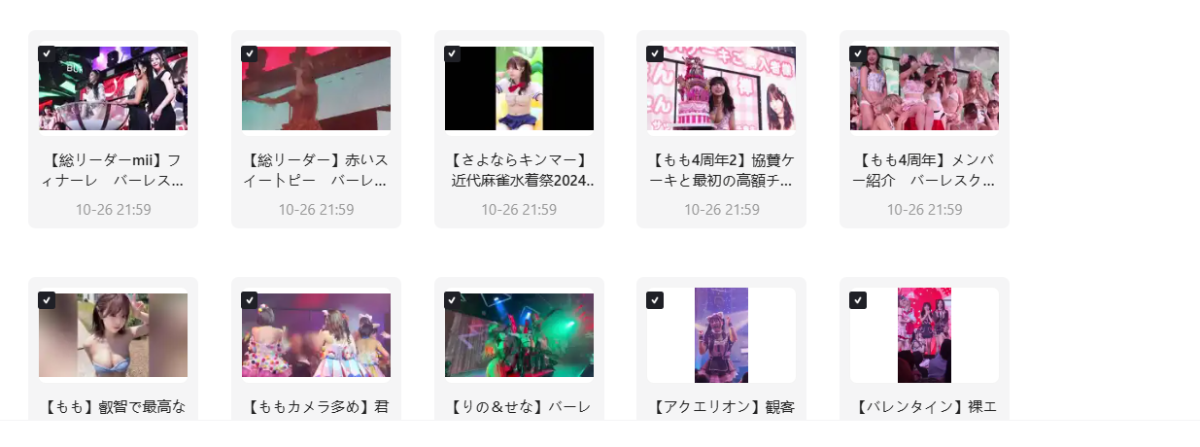Open the 【総リーダーmii】フィナーレ video tile
Image resolution: width=1200 pixels, height=447 pixels.
[113, 90]
